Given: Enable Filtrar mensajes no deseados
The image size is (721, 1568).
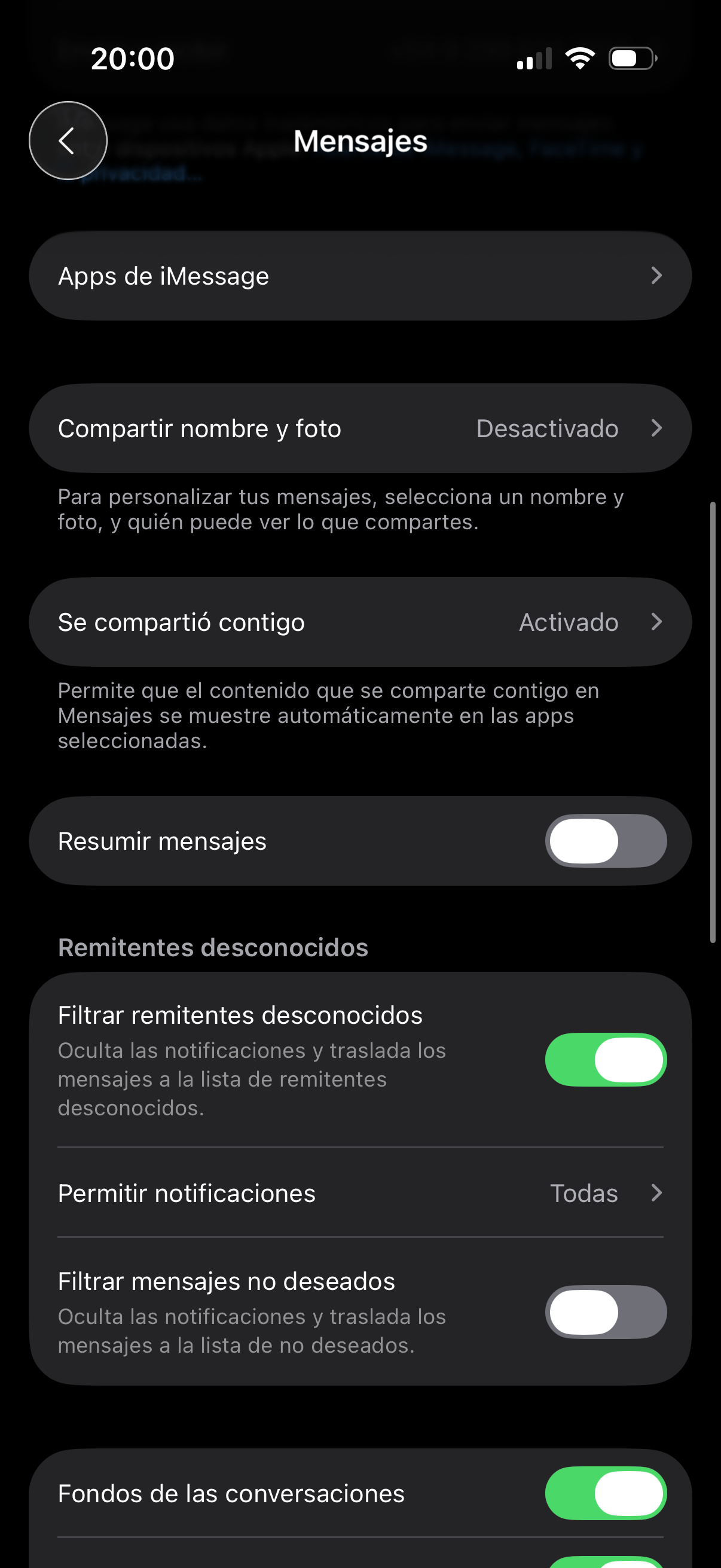Looking at the screenshot, I should 605,1311.
